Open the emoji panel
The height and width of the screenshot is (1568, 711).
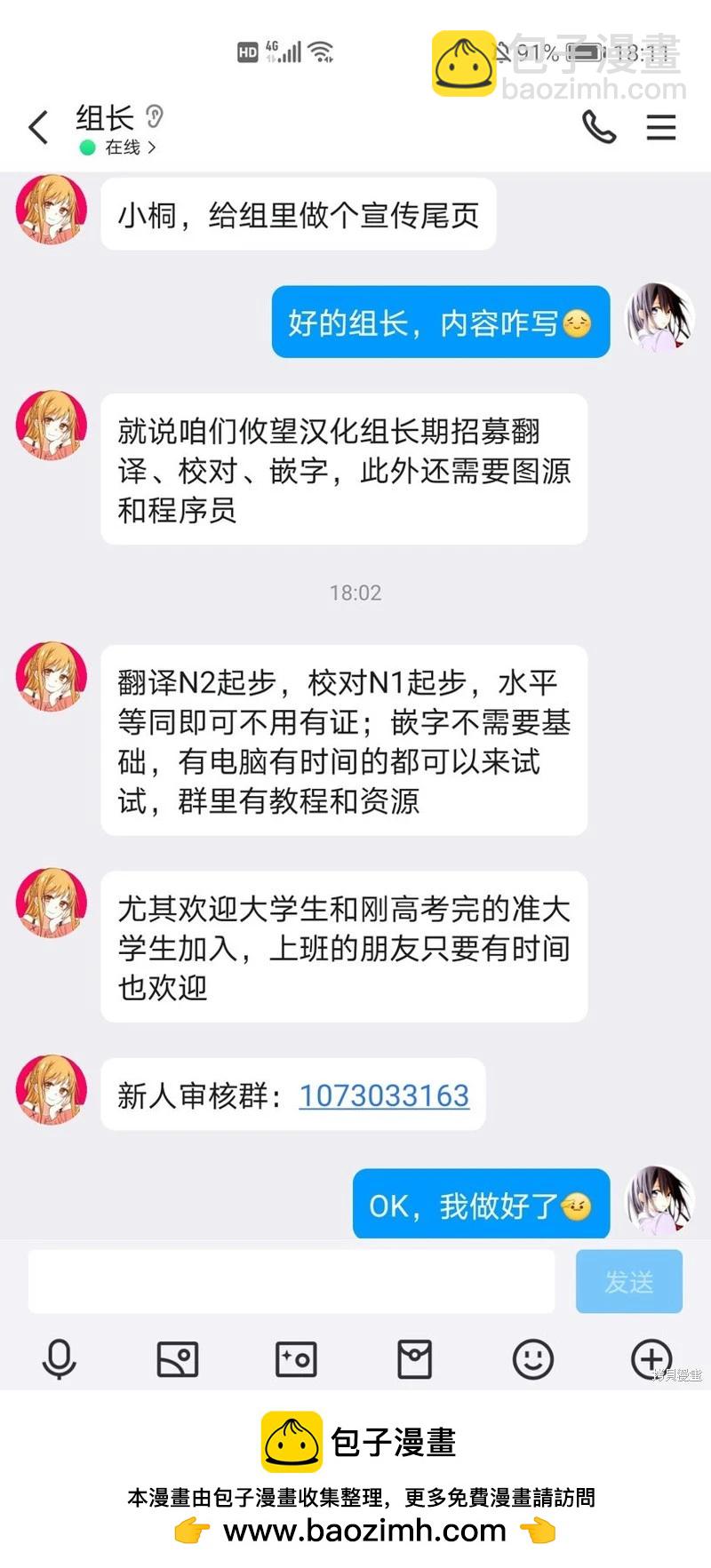533,1359
